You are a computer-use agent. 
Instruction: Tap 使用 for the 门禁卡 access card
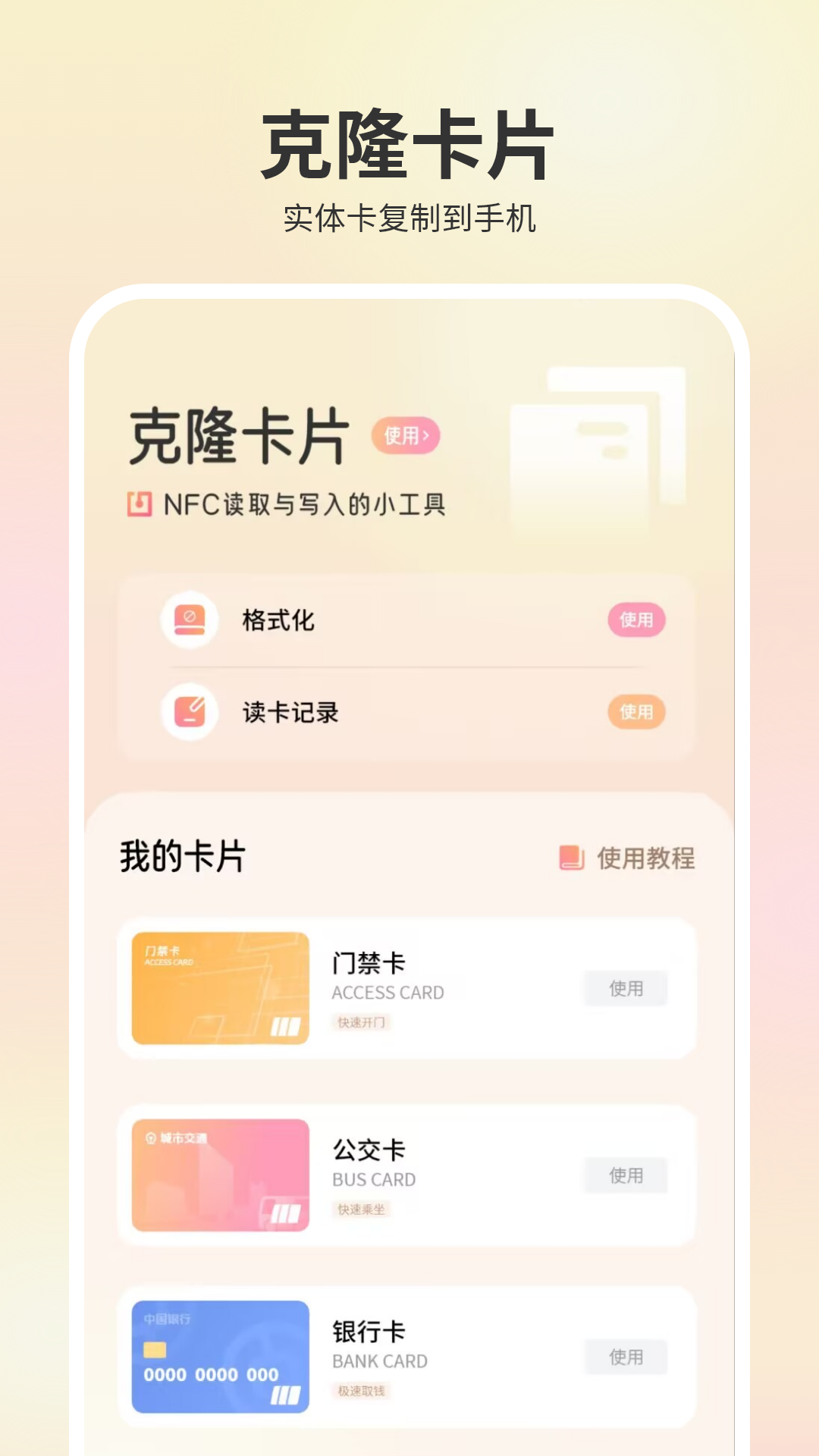point(626,988)
